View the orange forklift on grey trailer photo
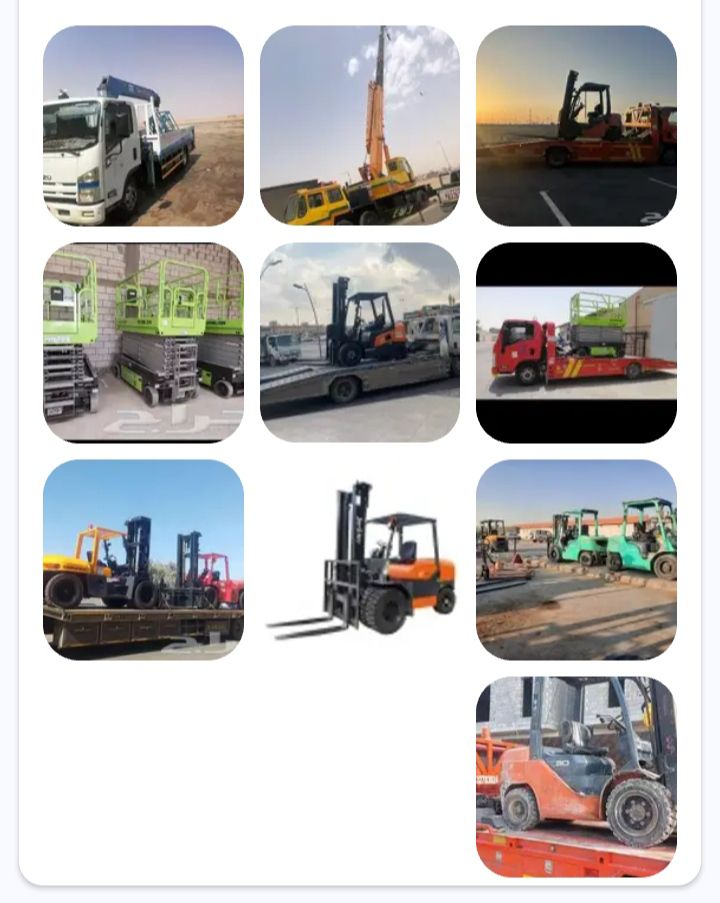720x903 pixels. 360,342
